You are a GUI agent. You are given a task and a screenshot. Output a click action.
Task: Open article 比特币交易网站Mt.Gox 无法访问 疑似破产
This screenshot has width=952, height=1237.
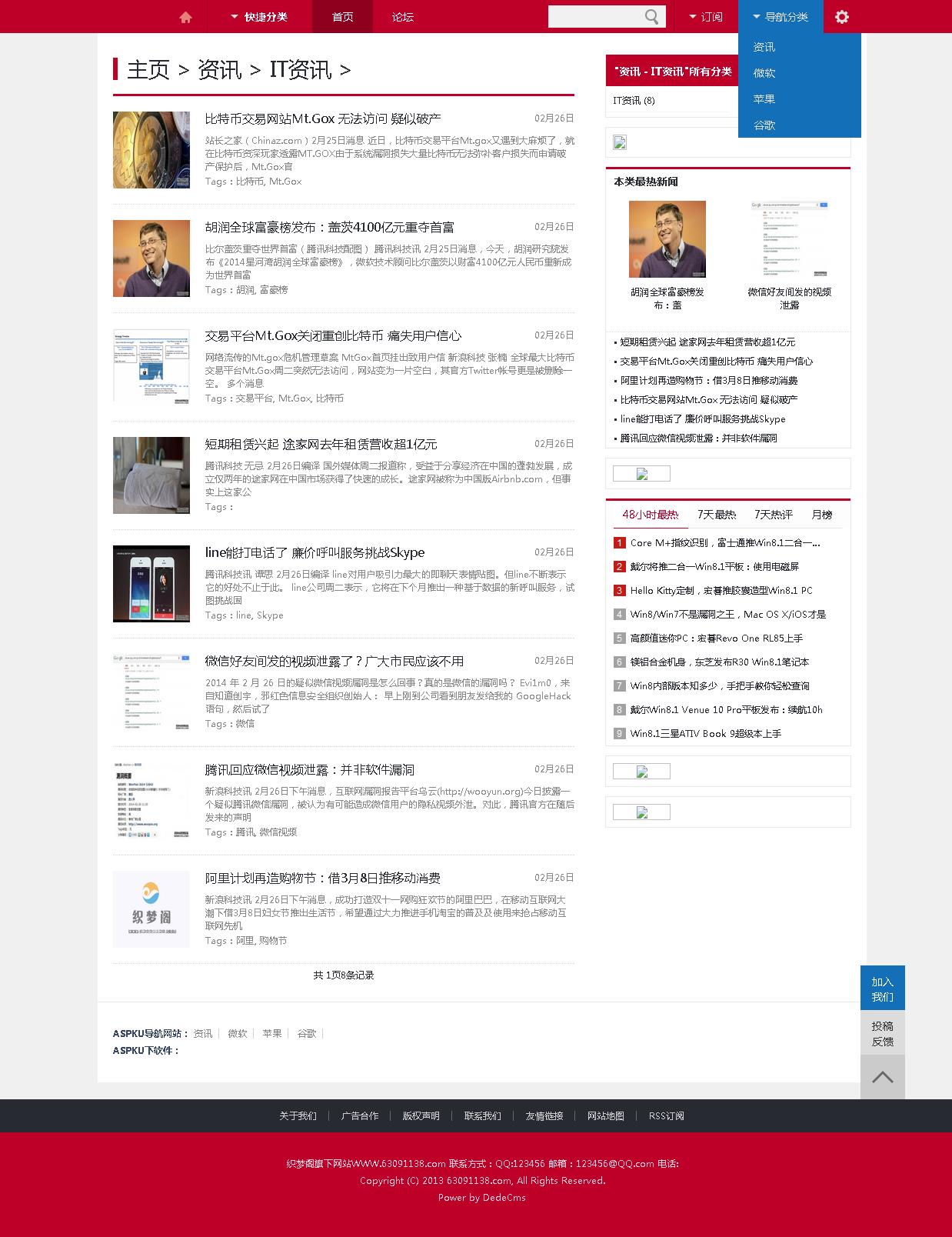[323, 118]
